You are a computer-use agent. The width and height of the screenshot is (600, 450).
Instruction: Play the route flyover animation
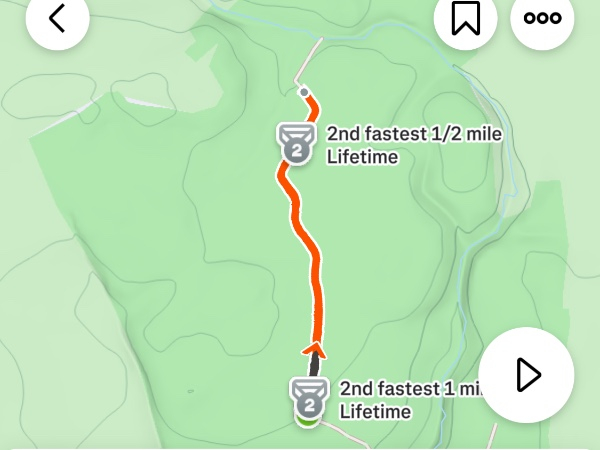click(526, 375)
